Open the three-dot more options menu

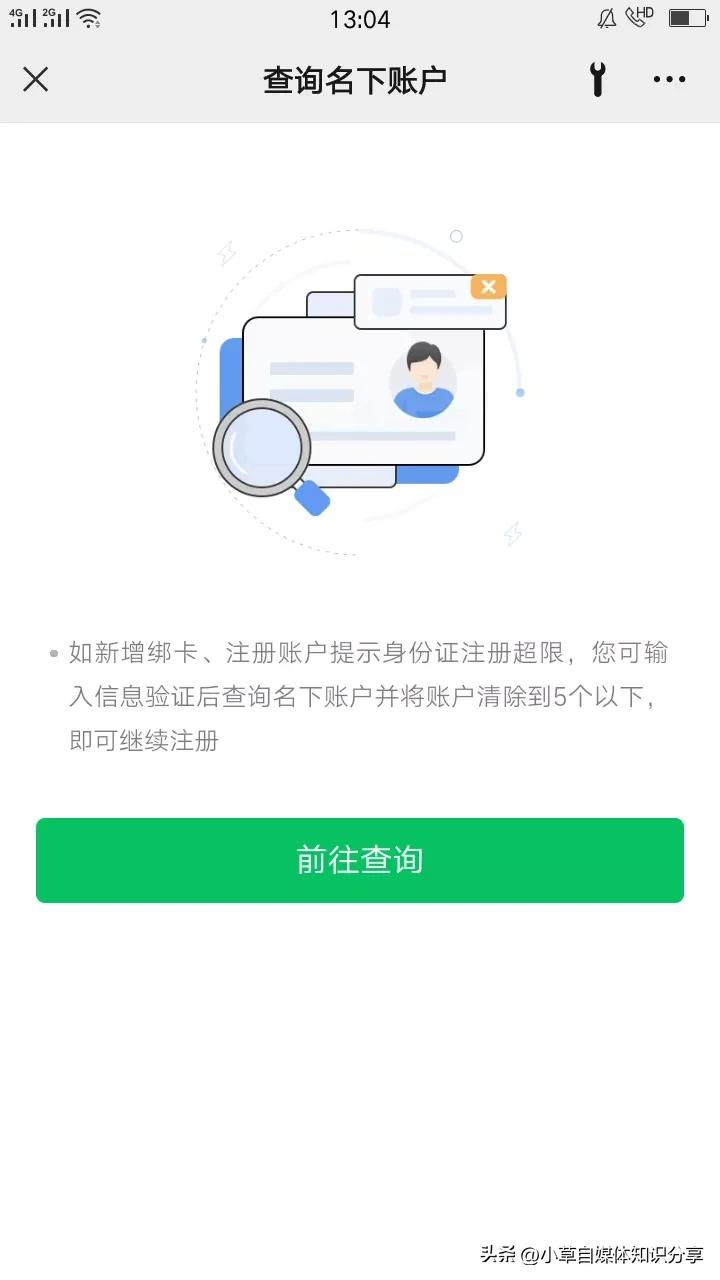(x=668, y=79)
